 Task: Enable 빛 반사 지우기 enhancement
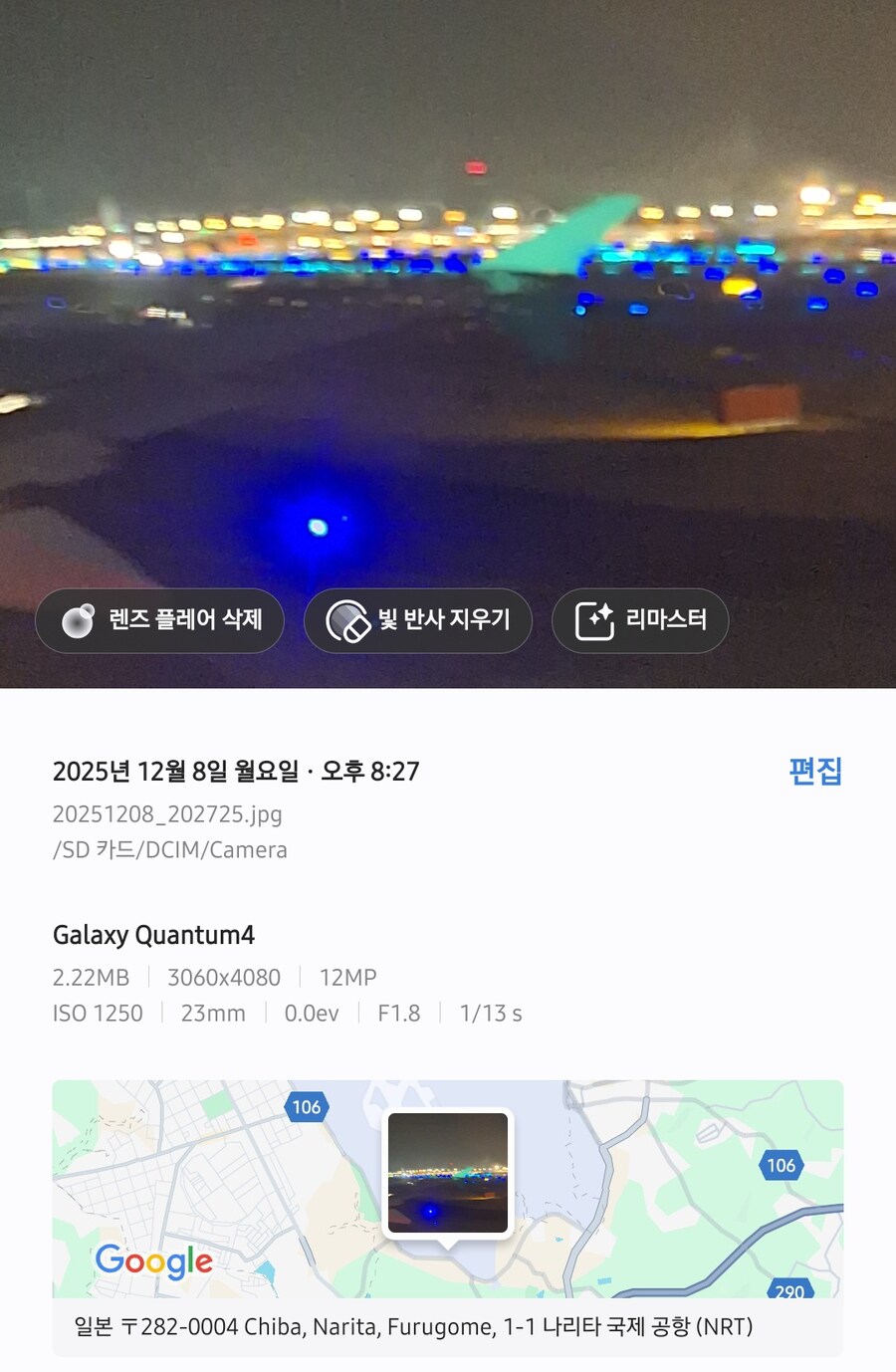(x=417, y=620)
